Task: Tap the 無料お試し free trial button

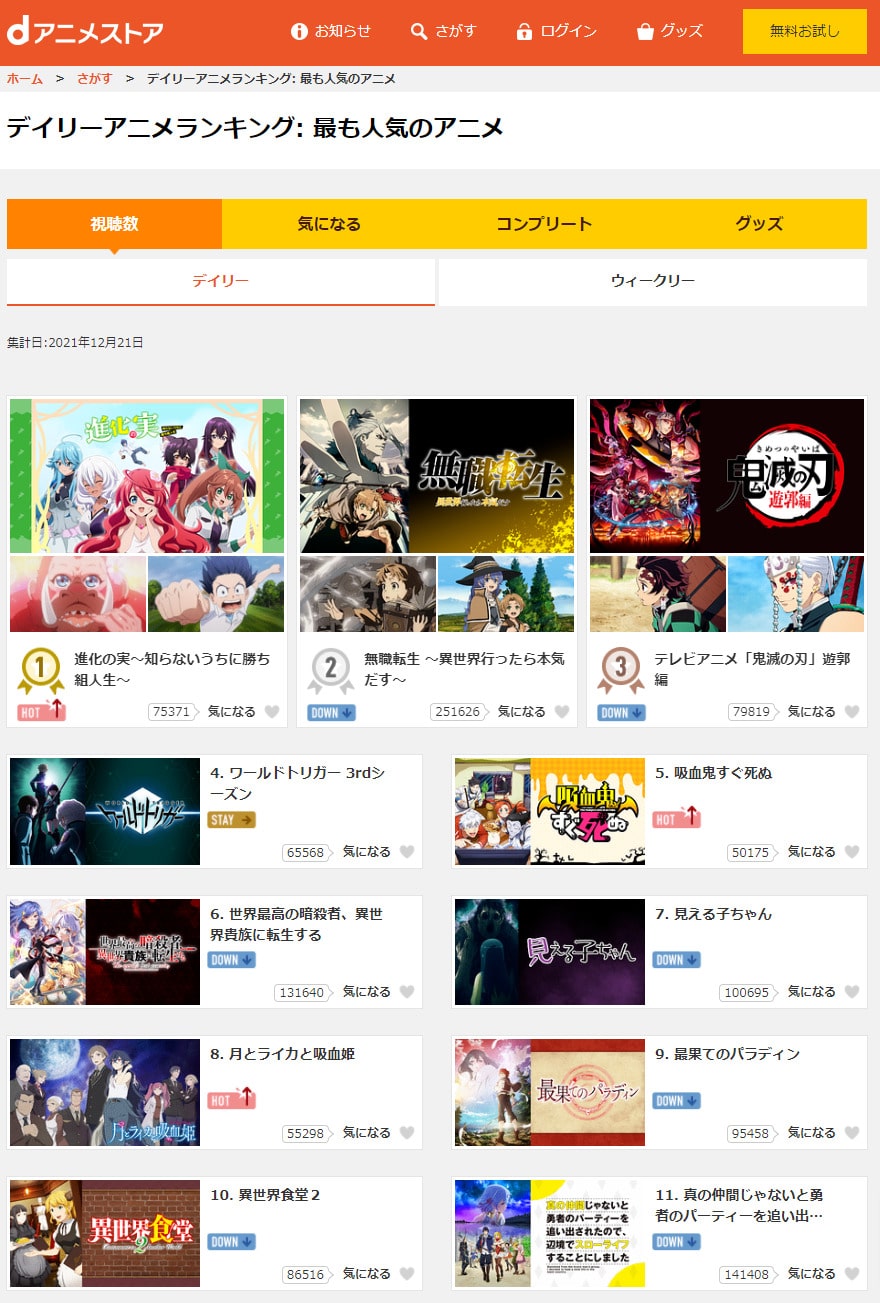Action: [x=804, y=31]
